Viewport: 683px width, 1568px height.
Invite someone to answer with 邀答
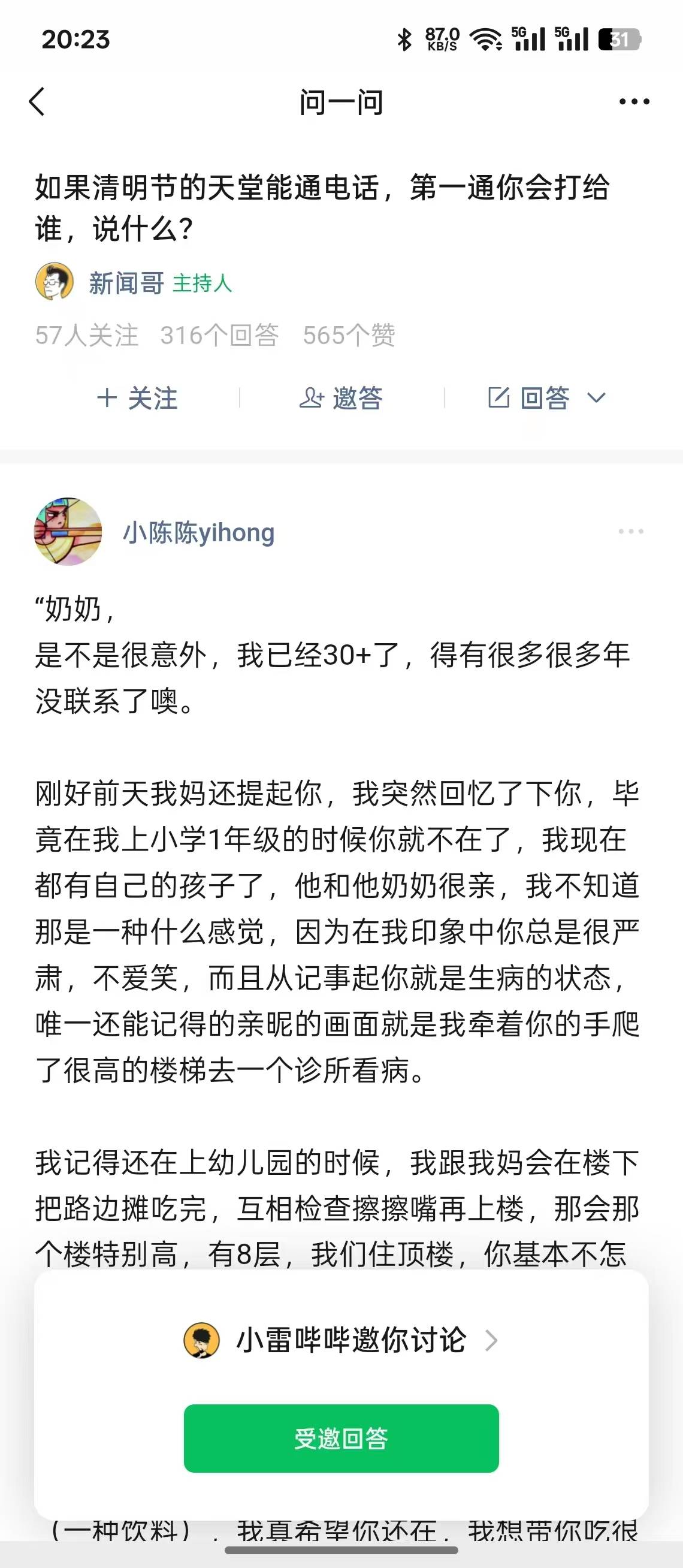(x=341, y=398)
